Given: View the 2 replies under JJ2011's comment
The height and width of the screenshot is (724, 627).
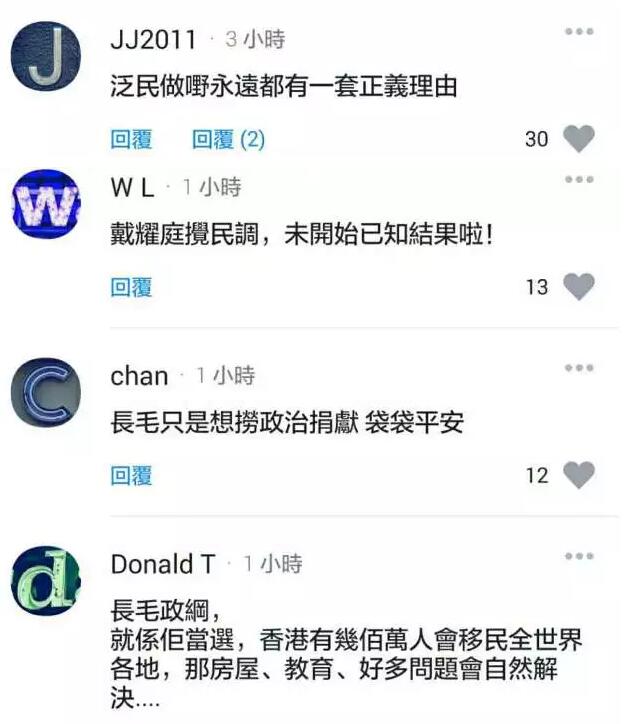Looking at the screenshot, I should [228, 139].
